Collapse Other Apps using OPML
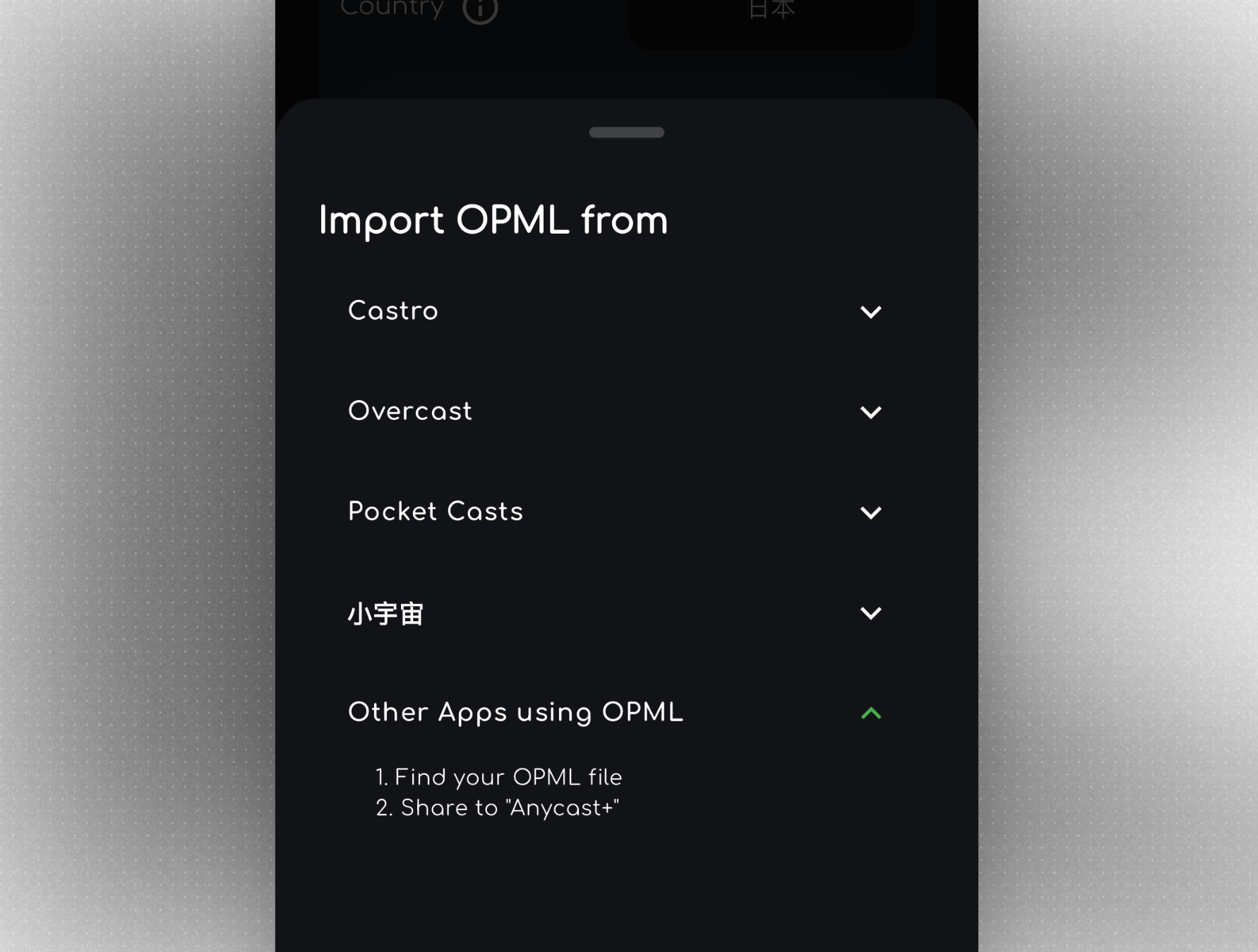This screenshot has width=1258, height=952. click(870, 713)
